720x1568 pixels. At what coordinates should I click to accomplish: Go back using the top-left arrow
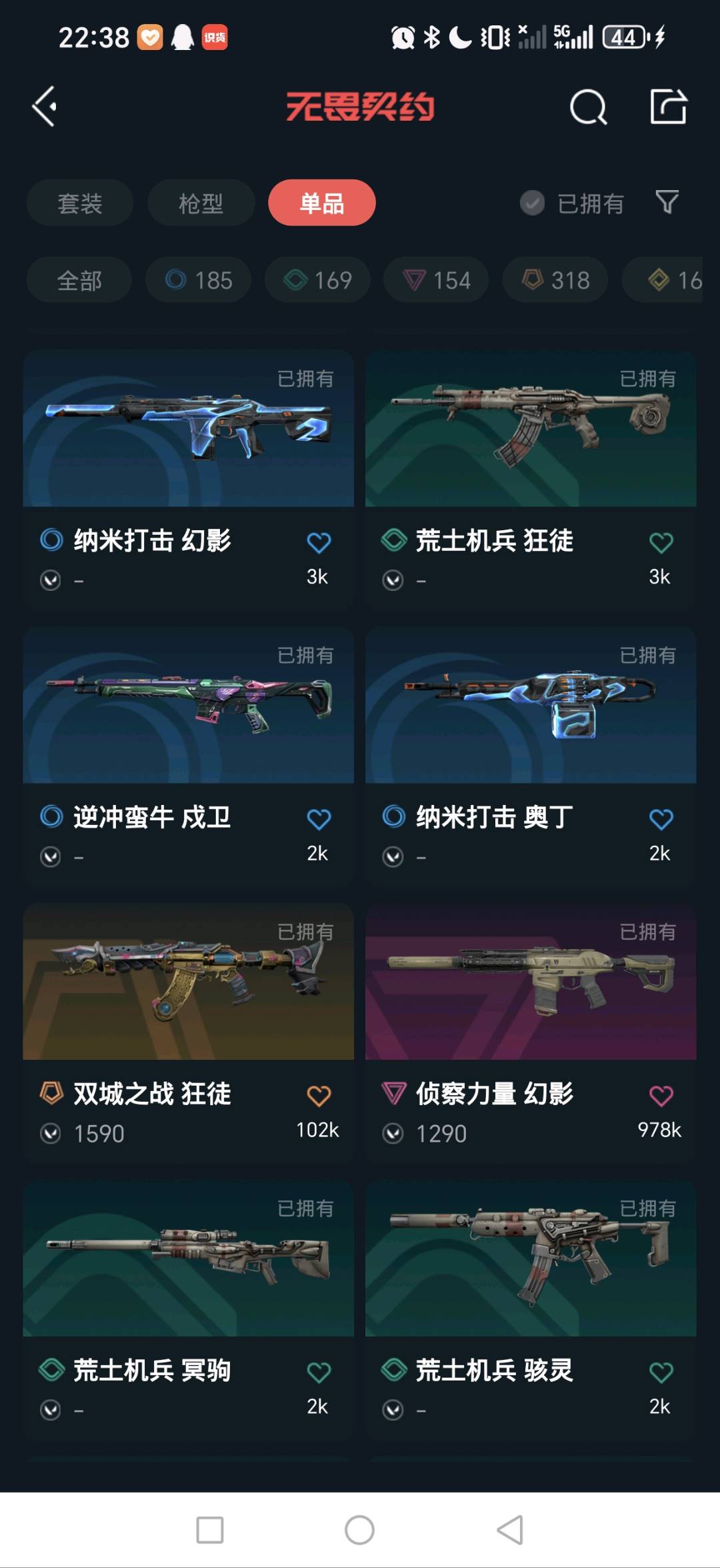pos(45,107)
